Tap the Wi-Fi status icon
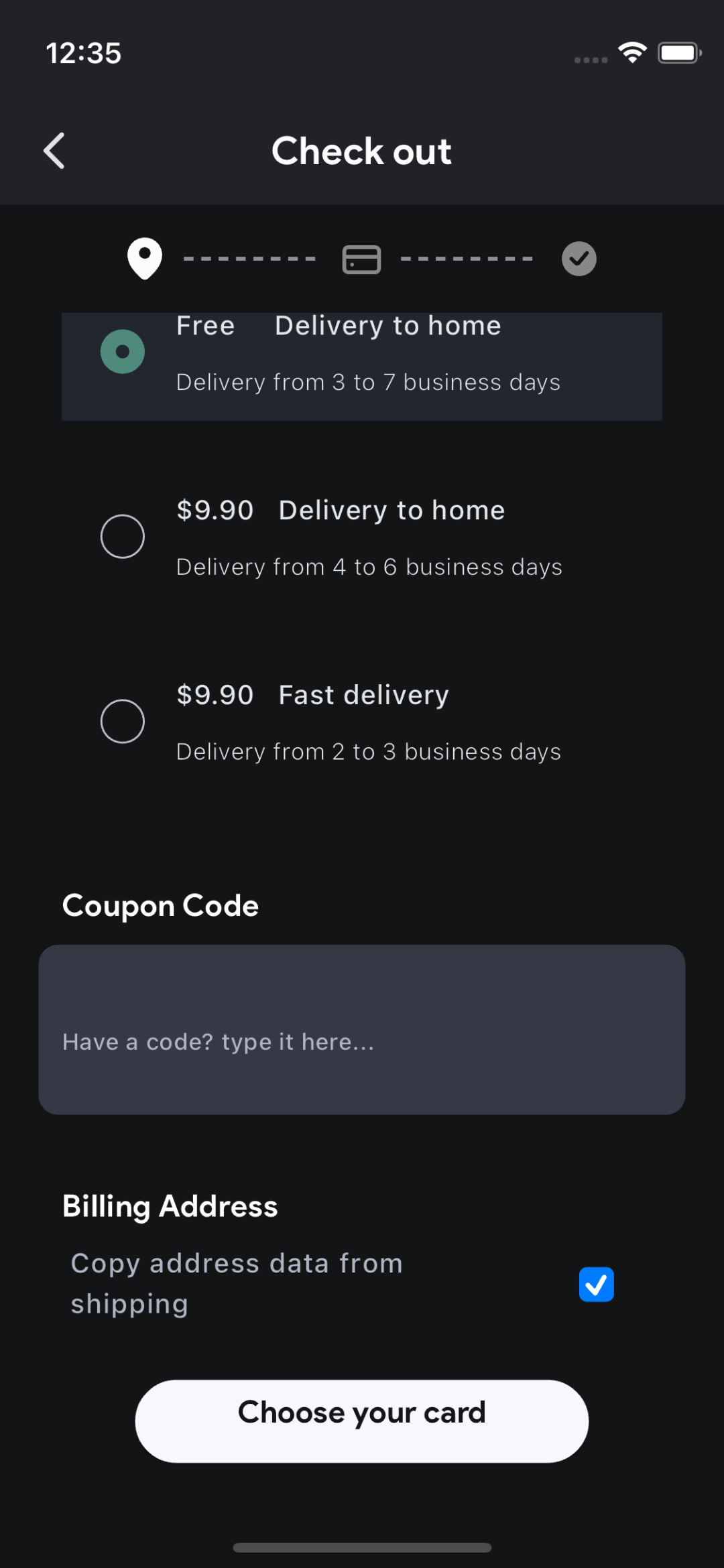 [x=630, y=52]
